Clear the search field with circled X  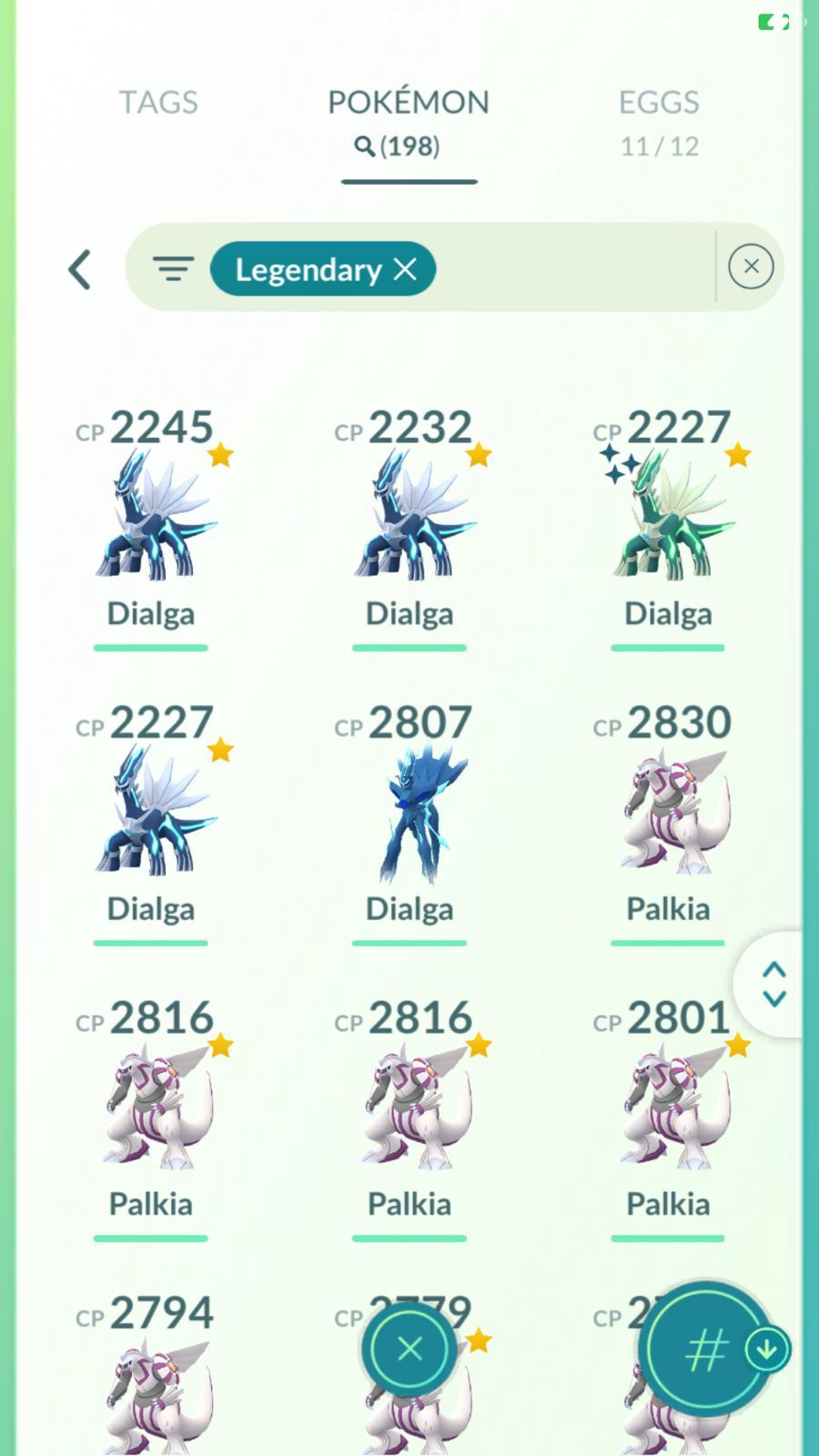751,267
